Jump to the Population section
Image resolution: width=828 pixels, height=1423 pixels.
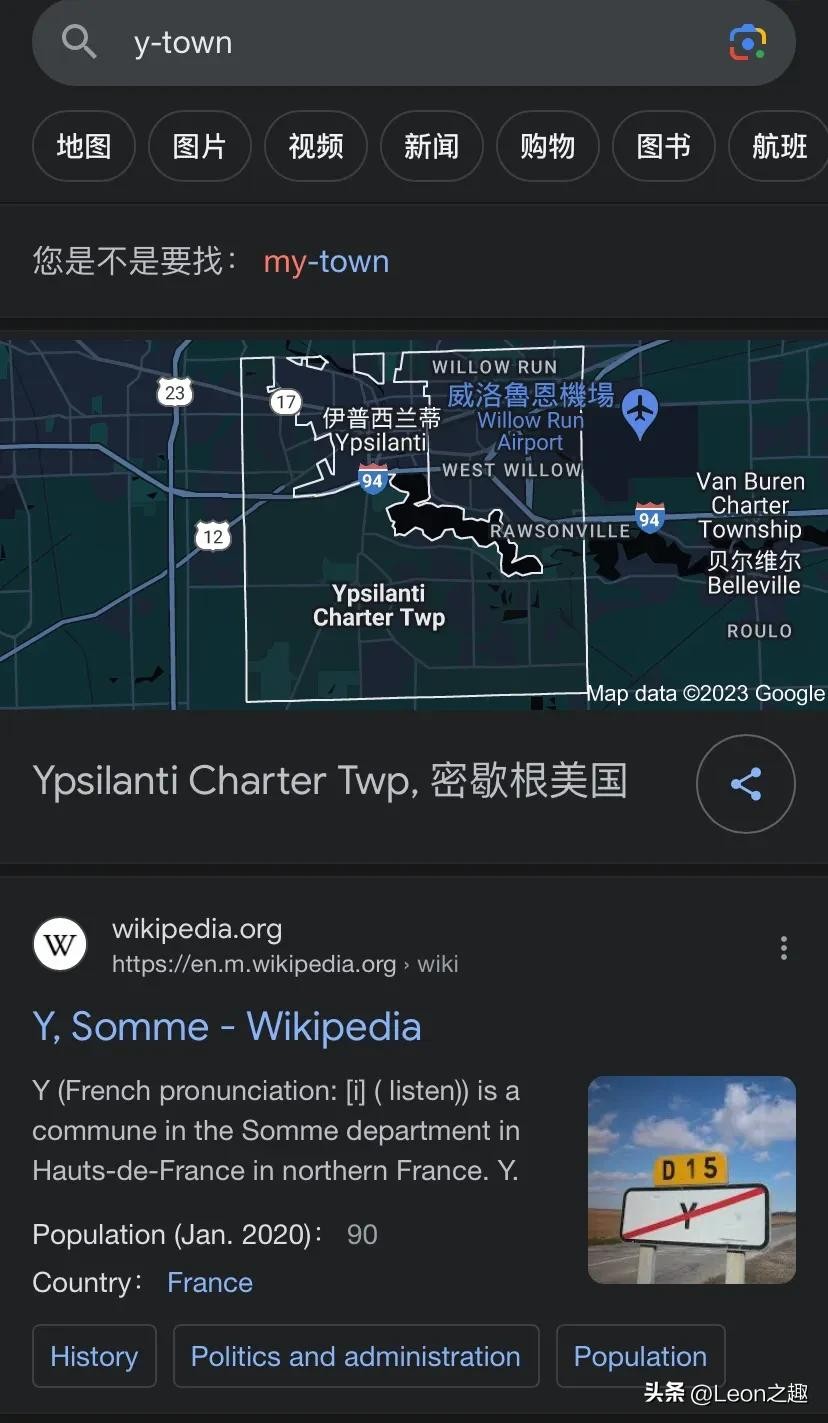(x=640, y=1356)
